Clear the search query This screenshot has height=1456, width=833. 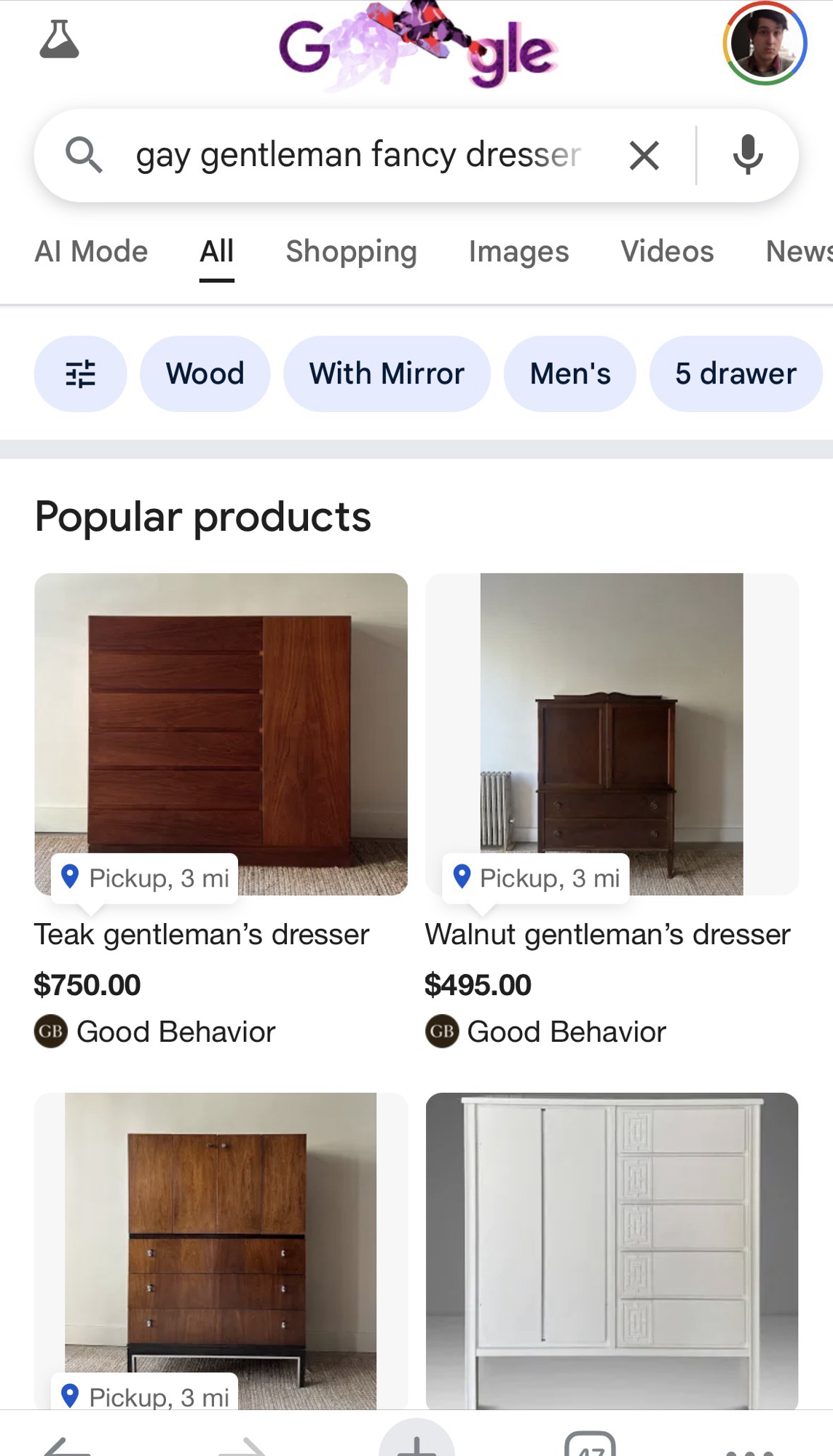coord(644,155)
